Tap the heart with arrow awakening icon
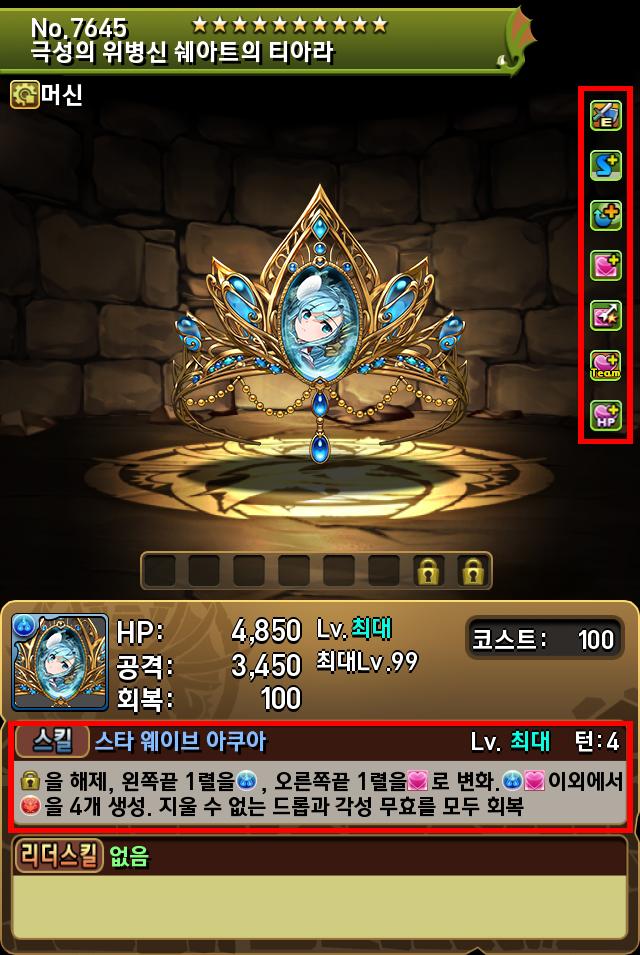Viewport: 640px width, 955px height. point(606,315)
